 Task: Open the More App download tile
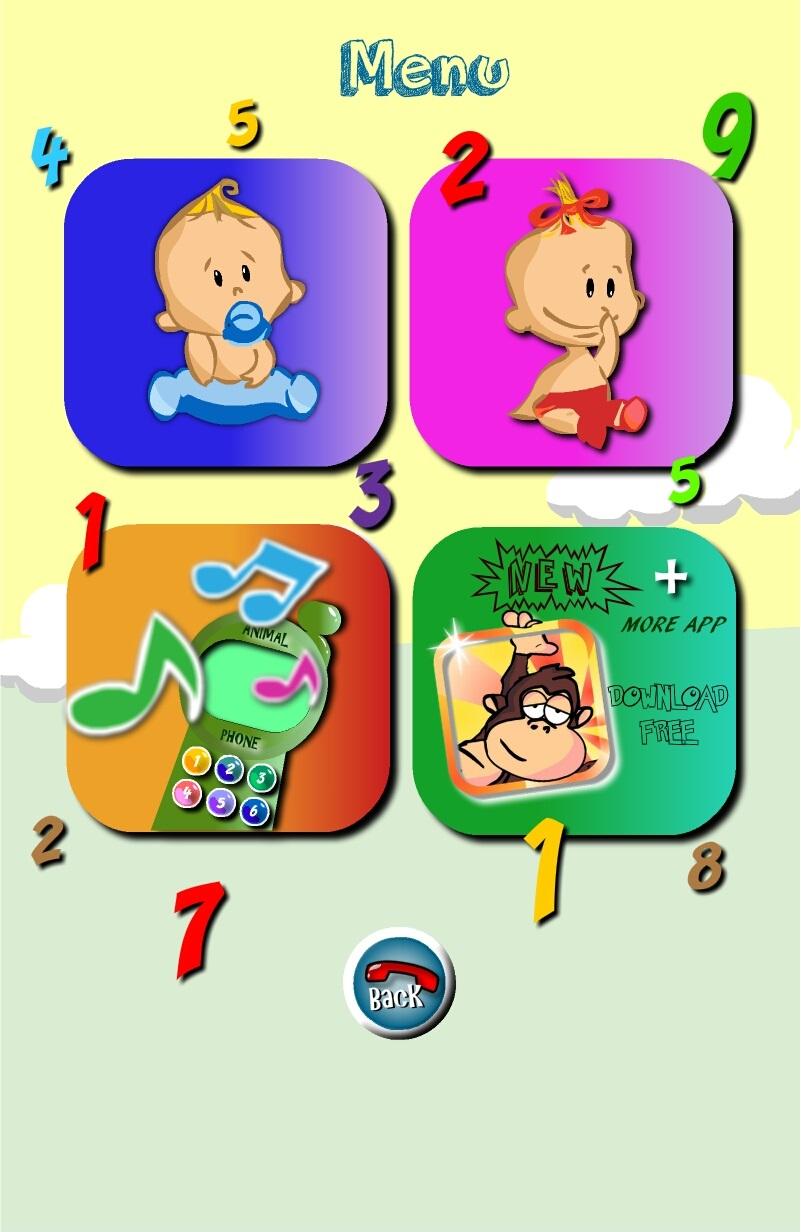(574, 680)
